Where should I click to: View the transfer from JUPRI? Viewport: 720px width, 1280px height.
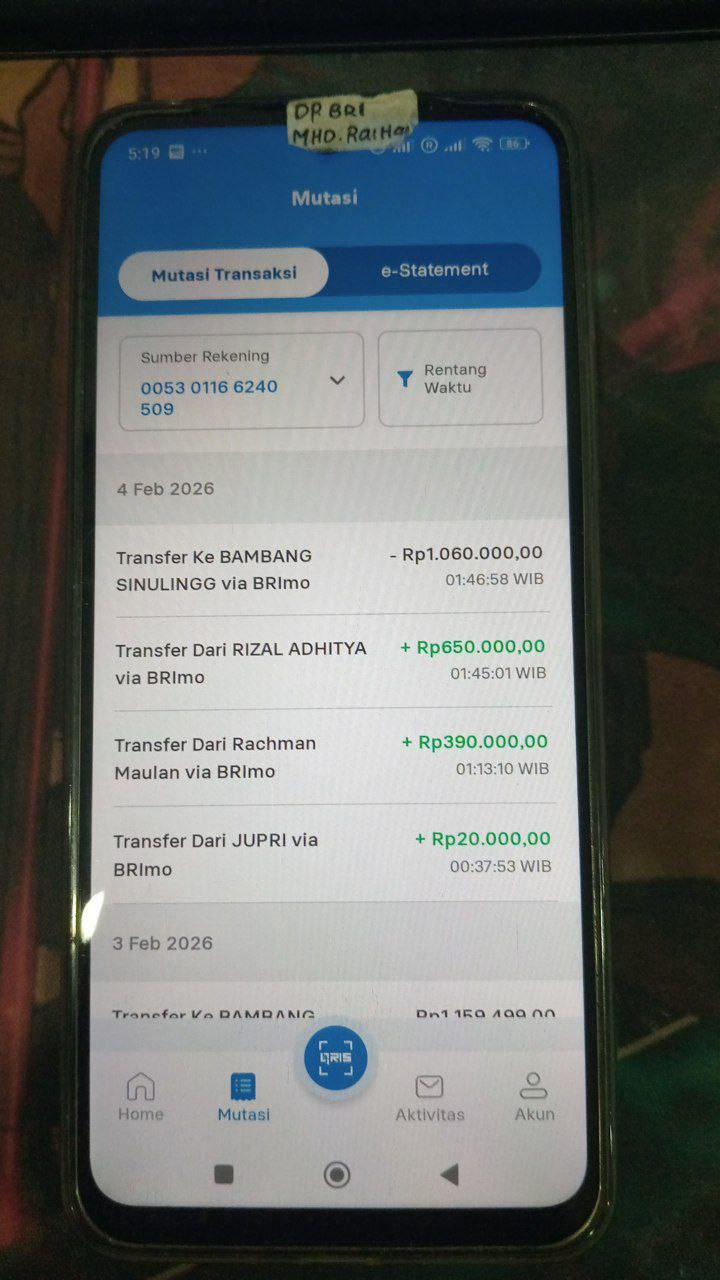pos(331,853)
